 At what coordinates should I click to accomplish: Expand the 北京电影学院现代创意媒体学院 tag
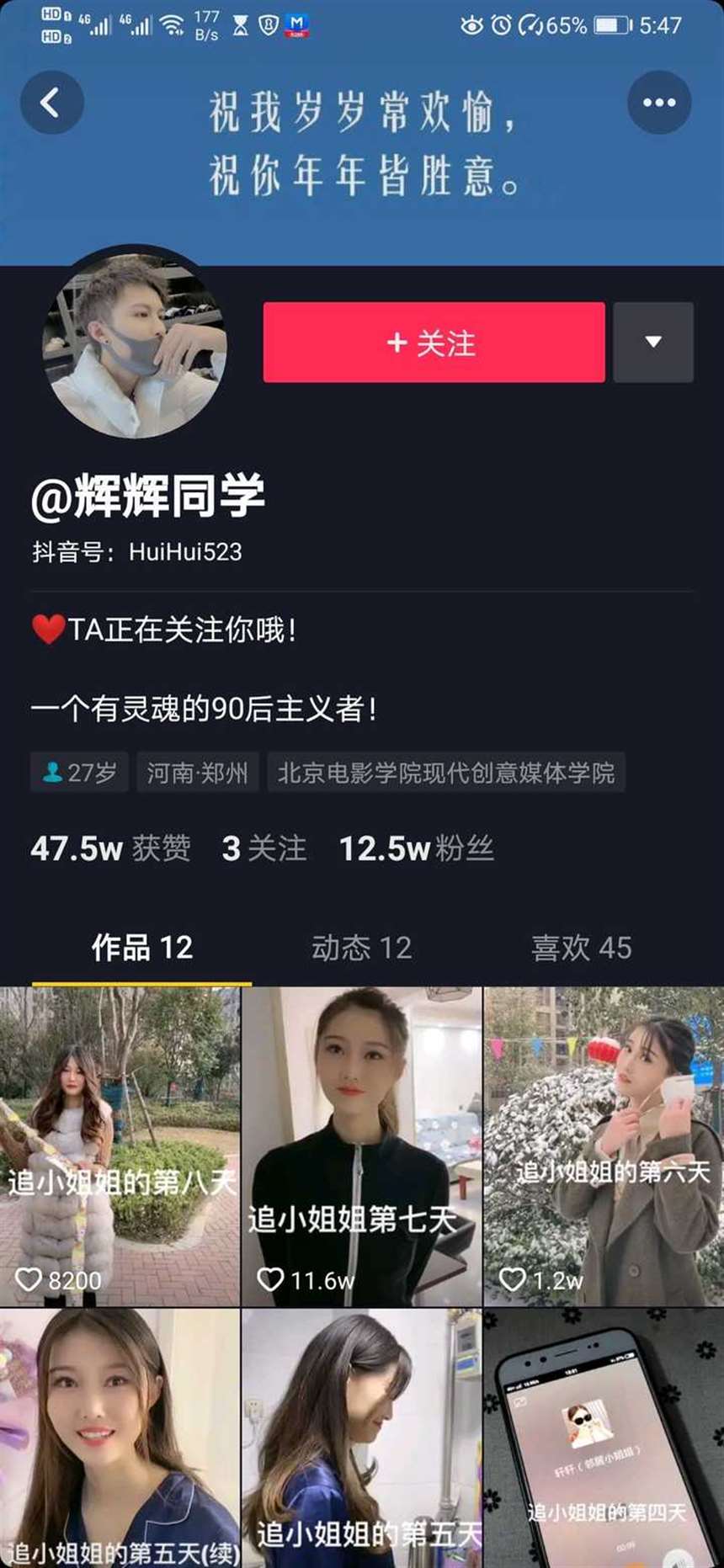pyautogui.click(x=448, y=772)
